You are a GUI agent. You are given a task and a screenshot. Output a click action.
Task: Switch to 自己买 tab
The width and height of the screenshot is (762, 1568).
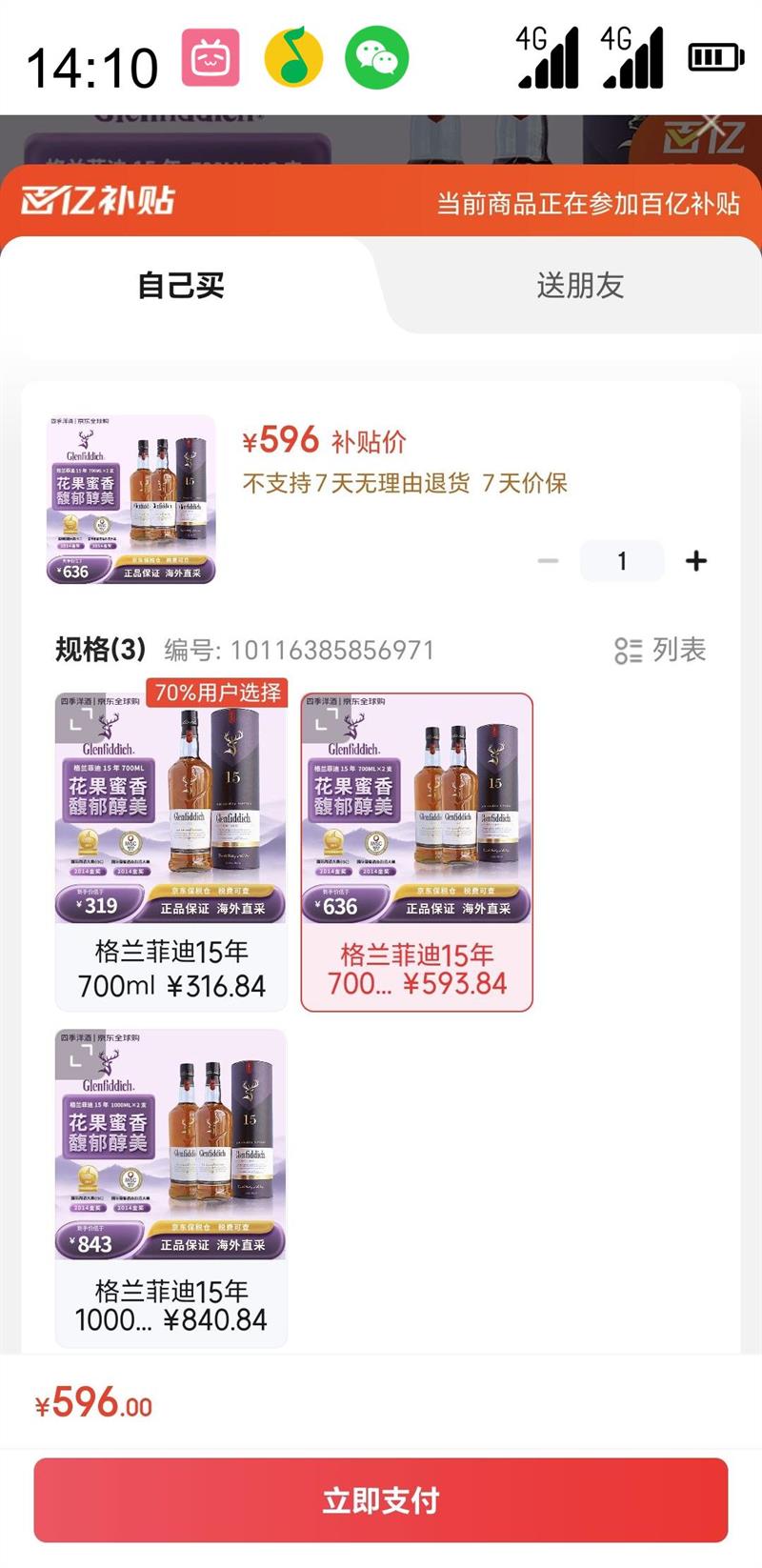click(x=181, y=283)
